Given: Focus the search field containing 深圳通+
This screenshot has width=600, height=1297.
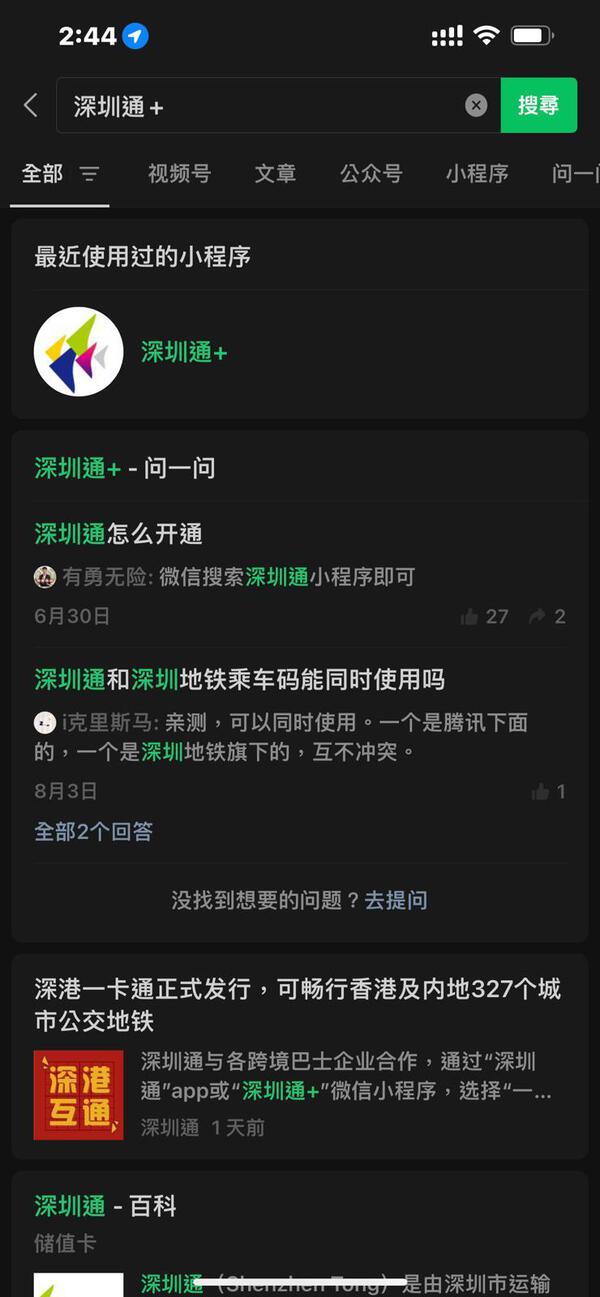Looking at the screenshot, I should pyautogui.click(x=260, y=106).
